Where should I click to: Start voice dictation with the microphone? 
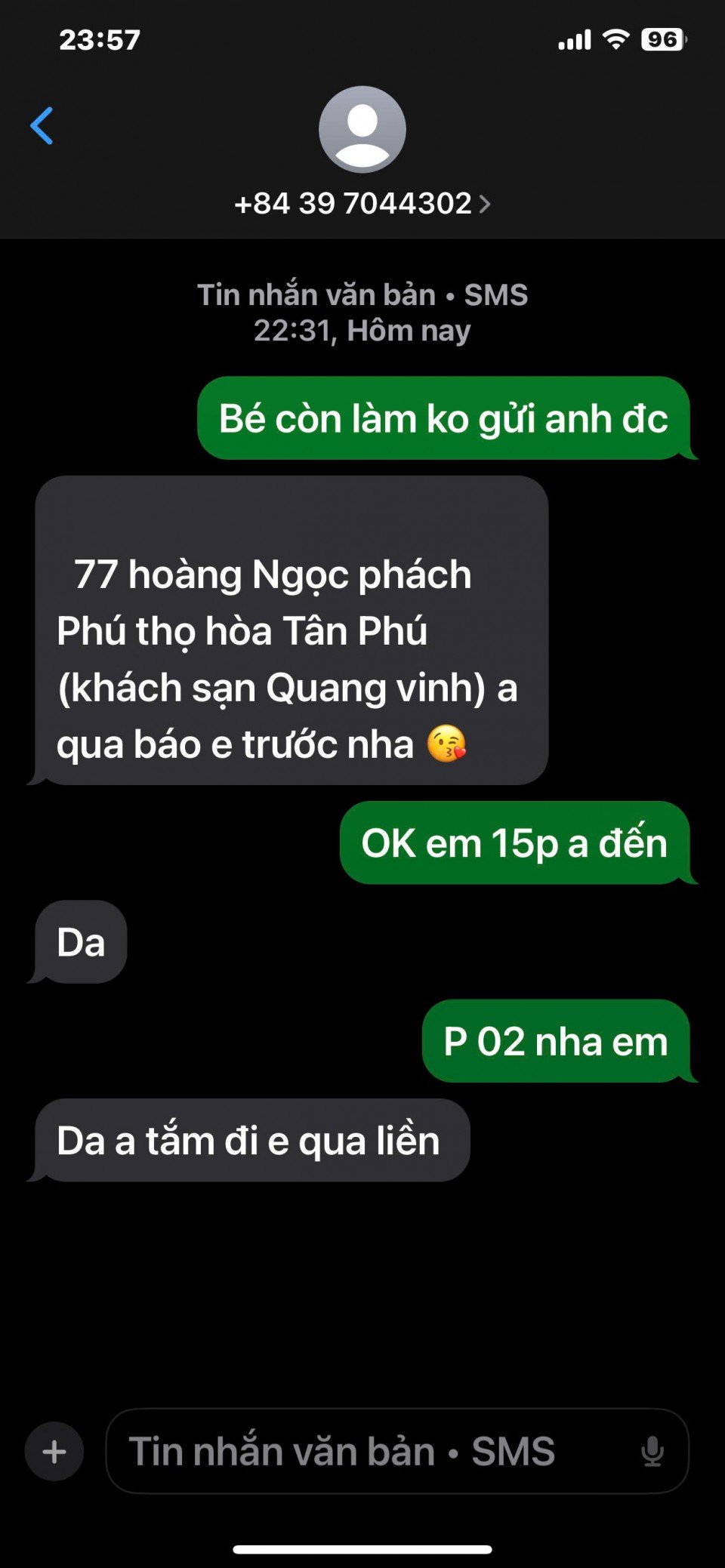652,1451
